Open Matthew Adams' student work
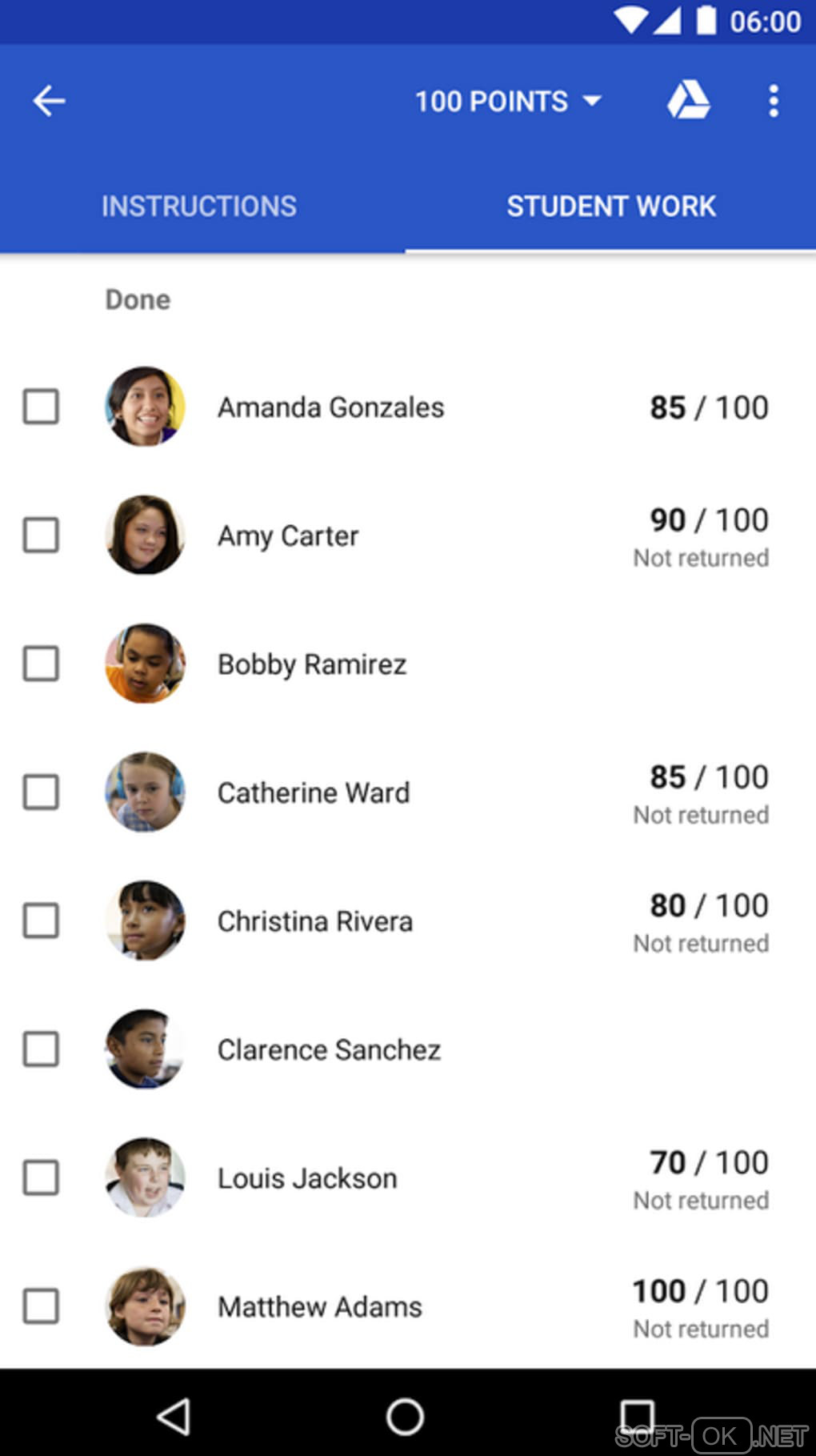This screenshot has width=816, height=1456. click(319, 1306)
